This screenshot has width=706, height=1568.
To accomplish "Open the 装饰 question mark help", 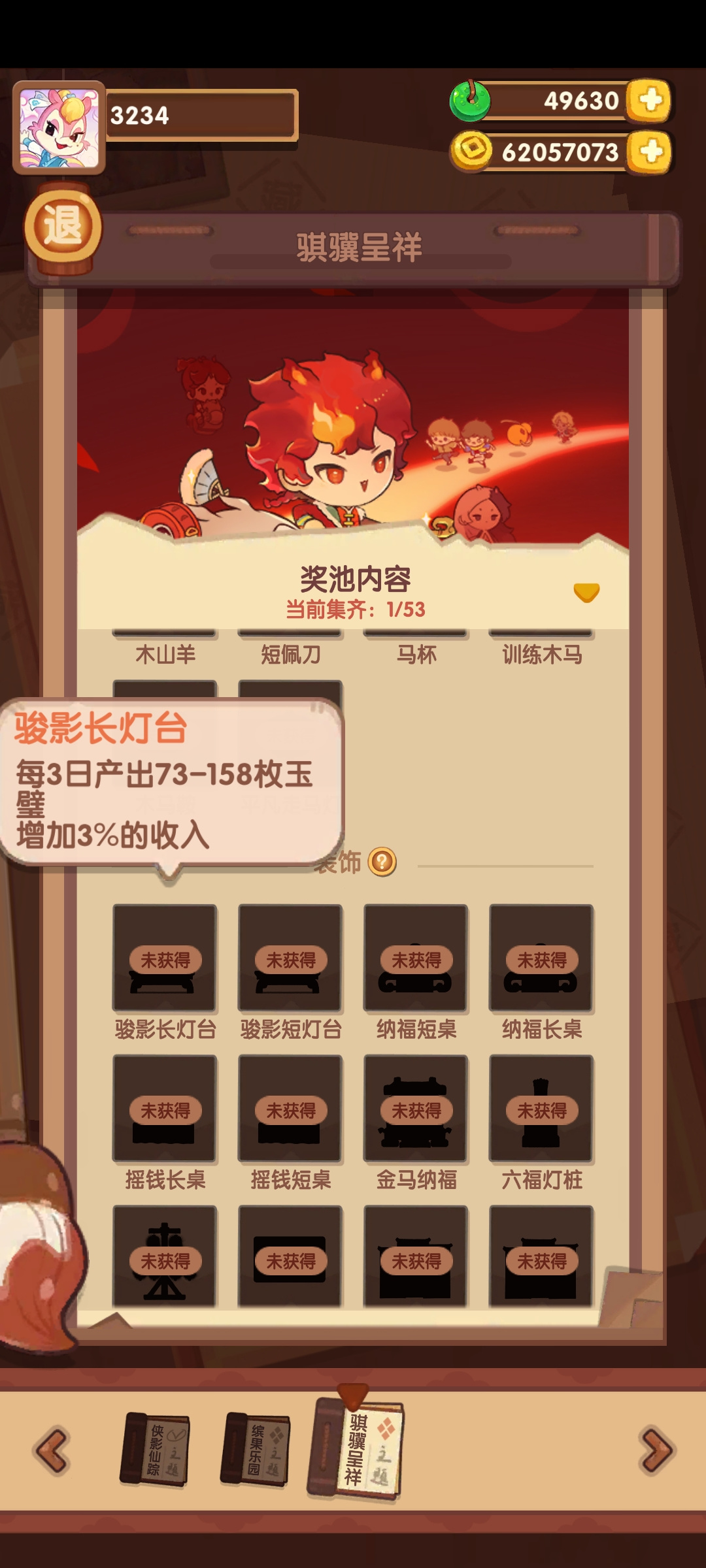I will (x=382, y=862).
